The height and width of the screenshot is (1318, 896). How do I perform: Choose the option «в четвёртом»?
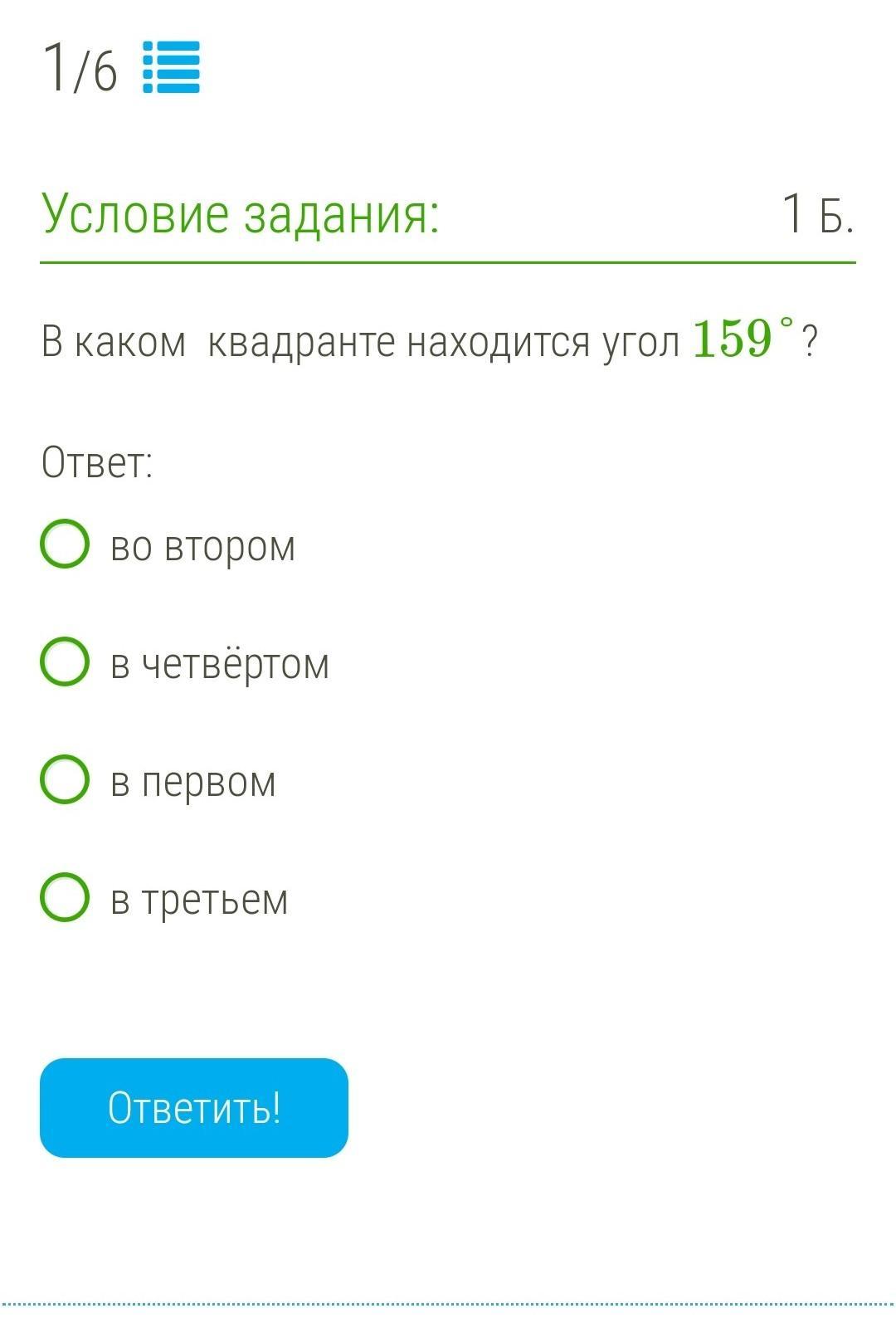[x=65, y=662]
